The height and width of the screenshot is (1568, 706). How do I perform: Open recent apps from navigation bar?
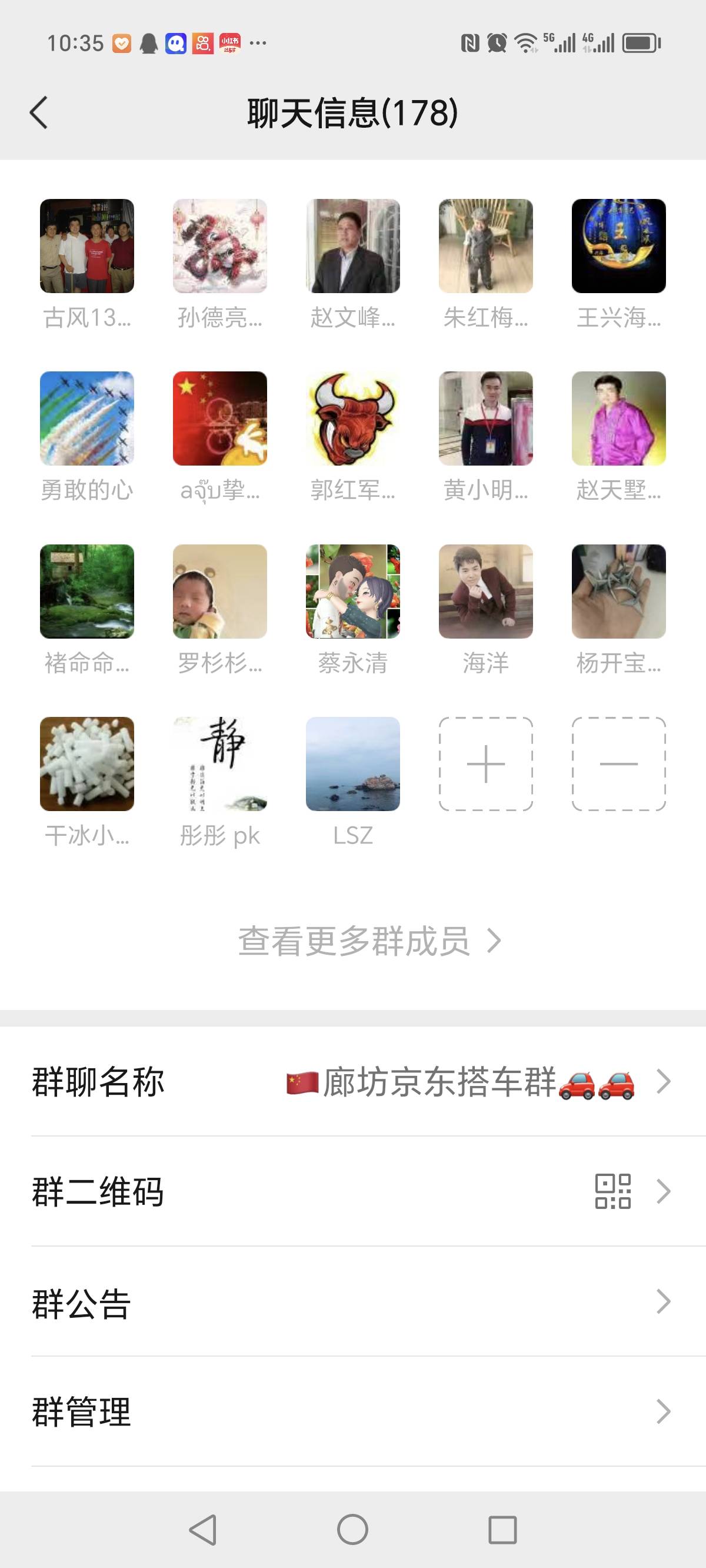tap(502, 1530)
